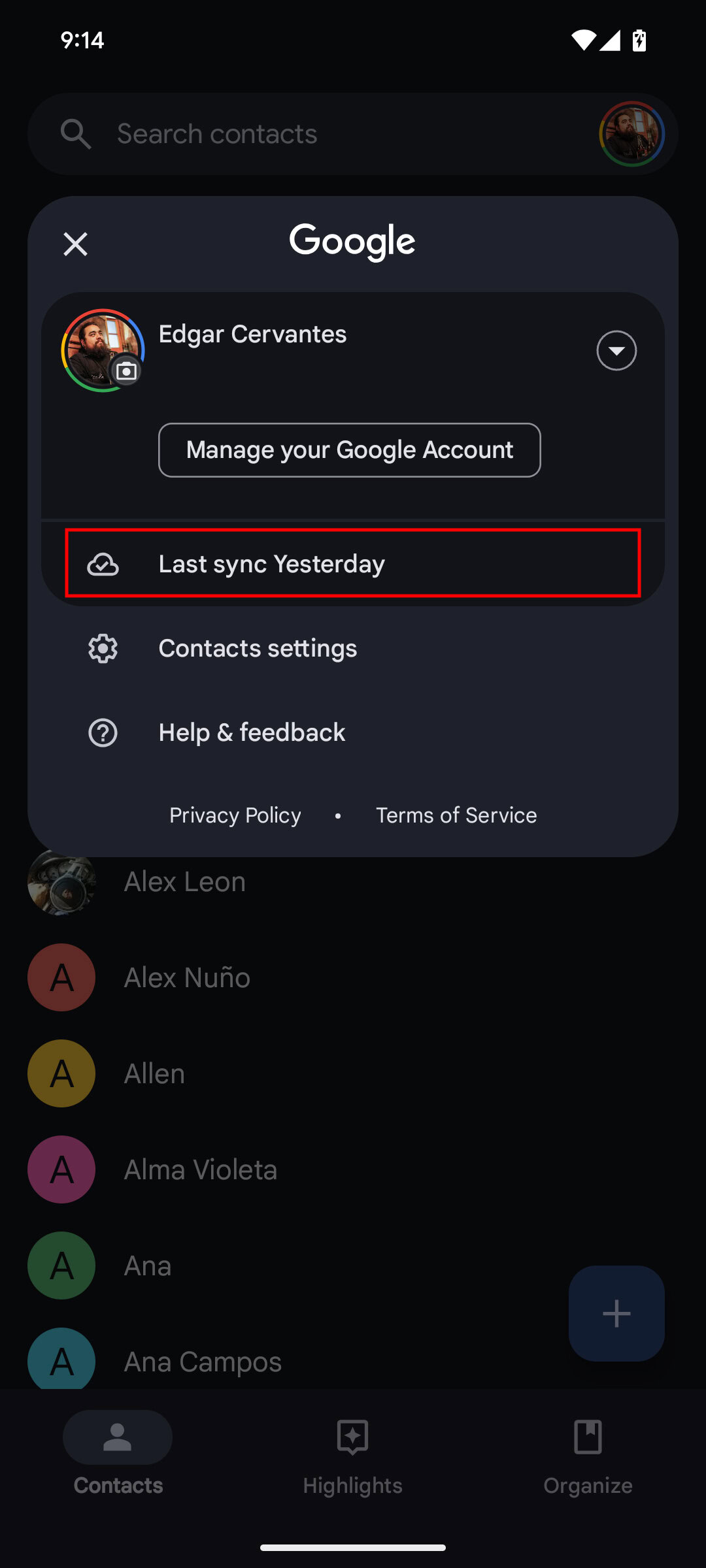Click Manage your Google Account
The height and width of the screenshot is (1568, 706).
click(349, 449)
